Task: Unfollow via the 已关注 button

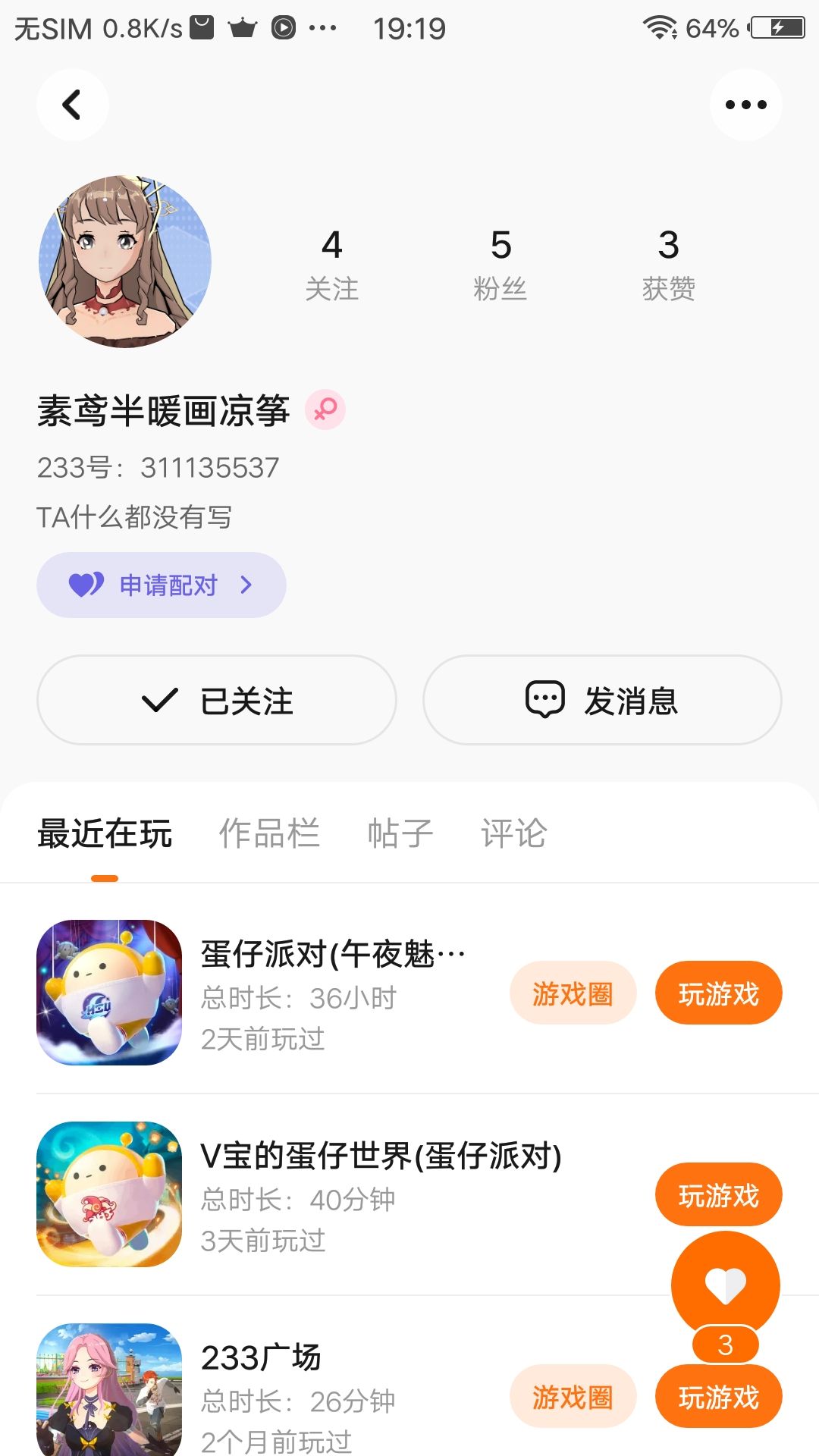Action: pyautogui.click(x=216, y=700)
